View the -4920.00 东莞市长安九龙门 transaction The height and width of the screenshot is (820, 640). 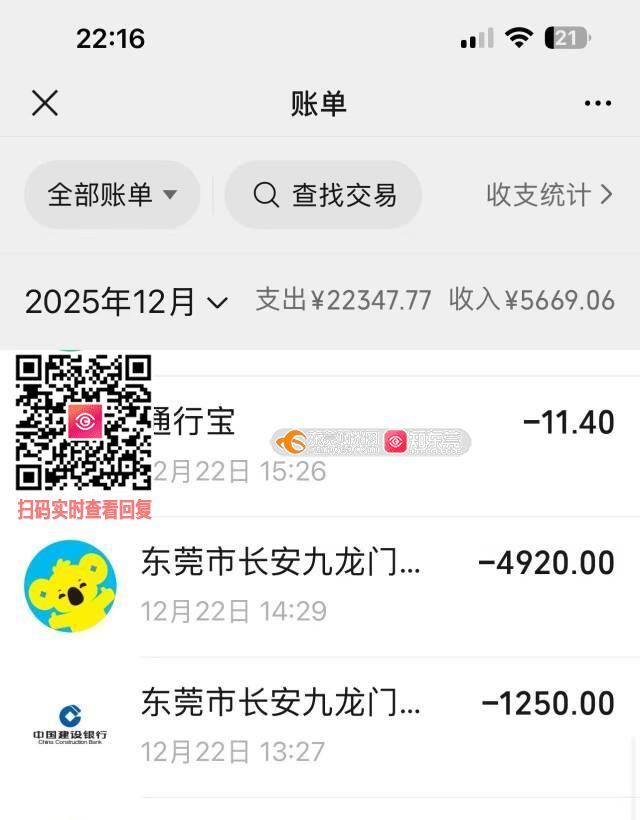[x=380, y=585]
